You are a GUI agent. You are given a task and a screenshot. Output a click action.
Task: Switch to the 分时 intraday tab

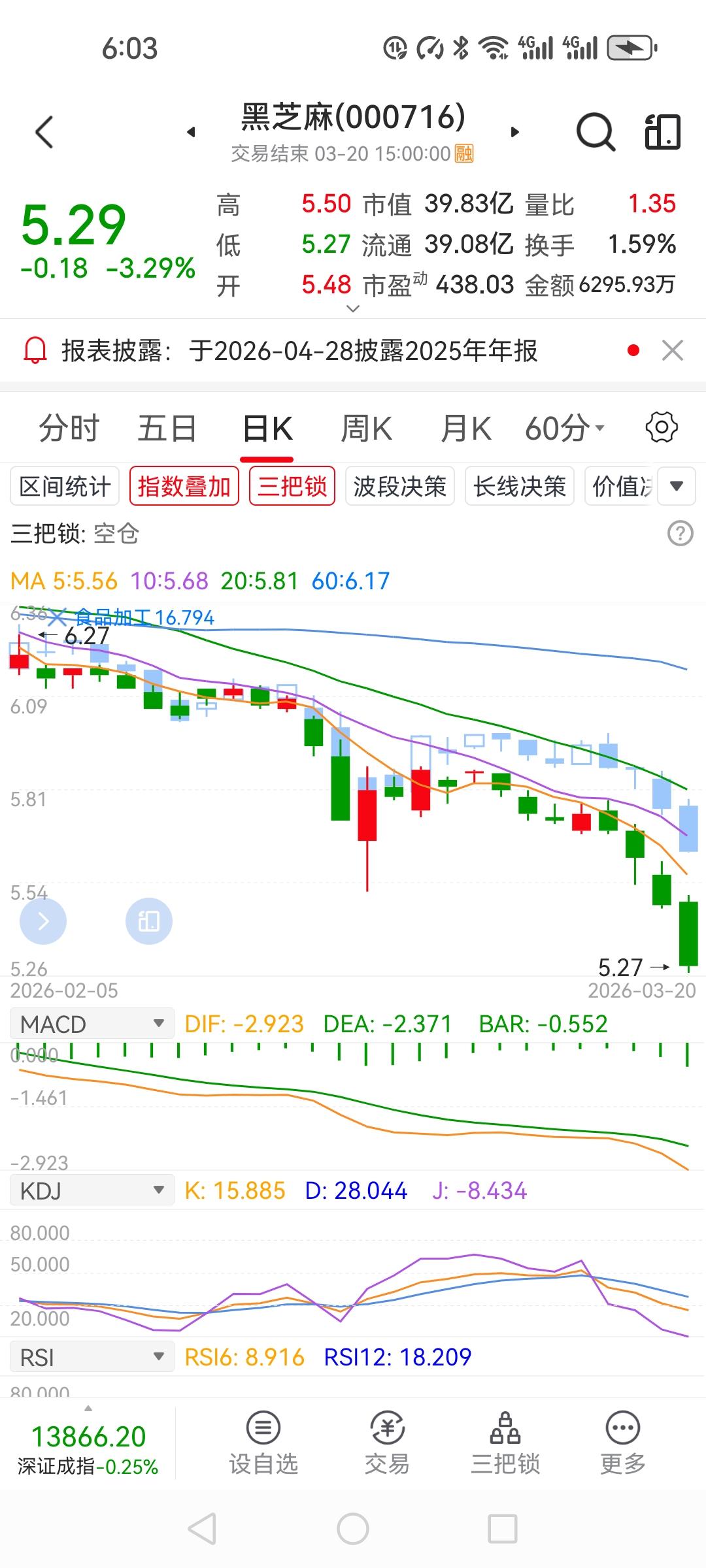pos(69,427)
